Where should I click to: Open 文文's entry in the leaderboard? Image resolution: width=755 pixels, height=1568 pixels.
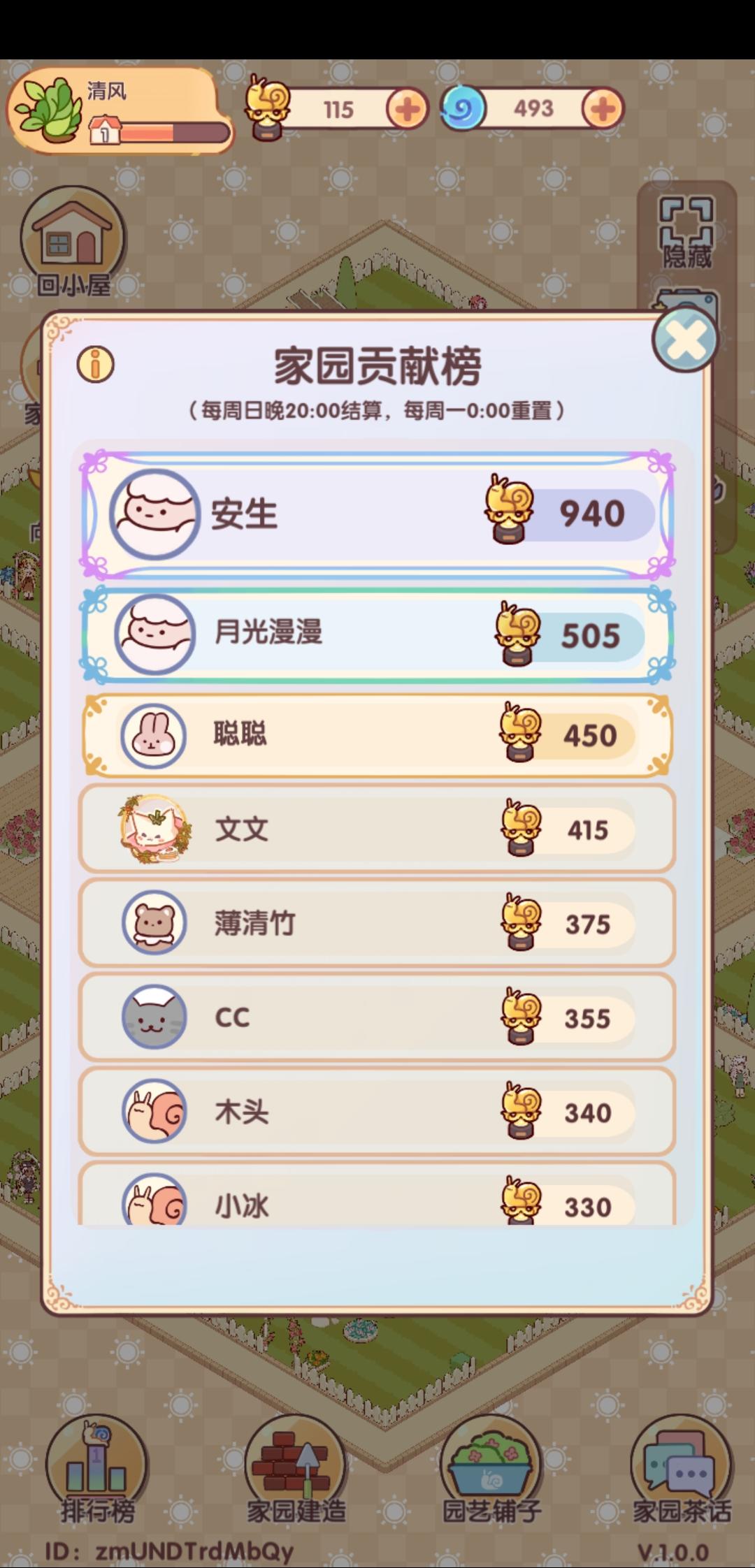[377, 829]
